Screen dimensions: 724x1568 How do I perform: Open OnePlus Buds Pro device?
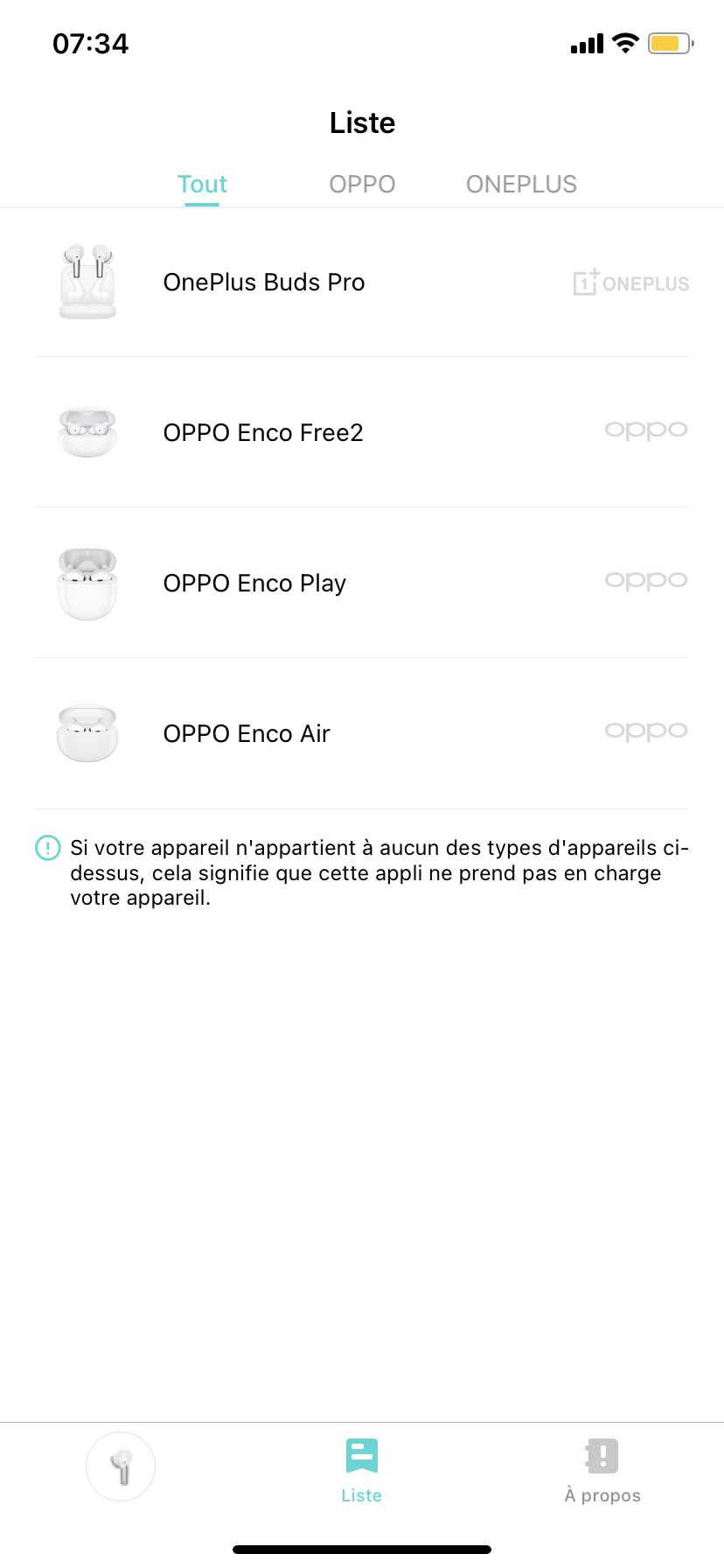click(x=264, y=283)
